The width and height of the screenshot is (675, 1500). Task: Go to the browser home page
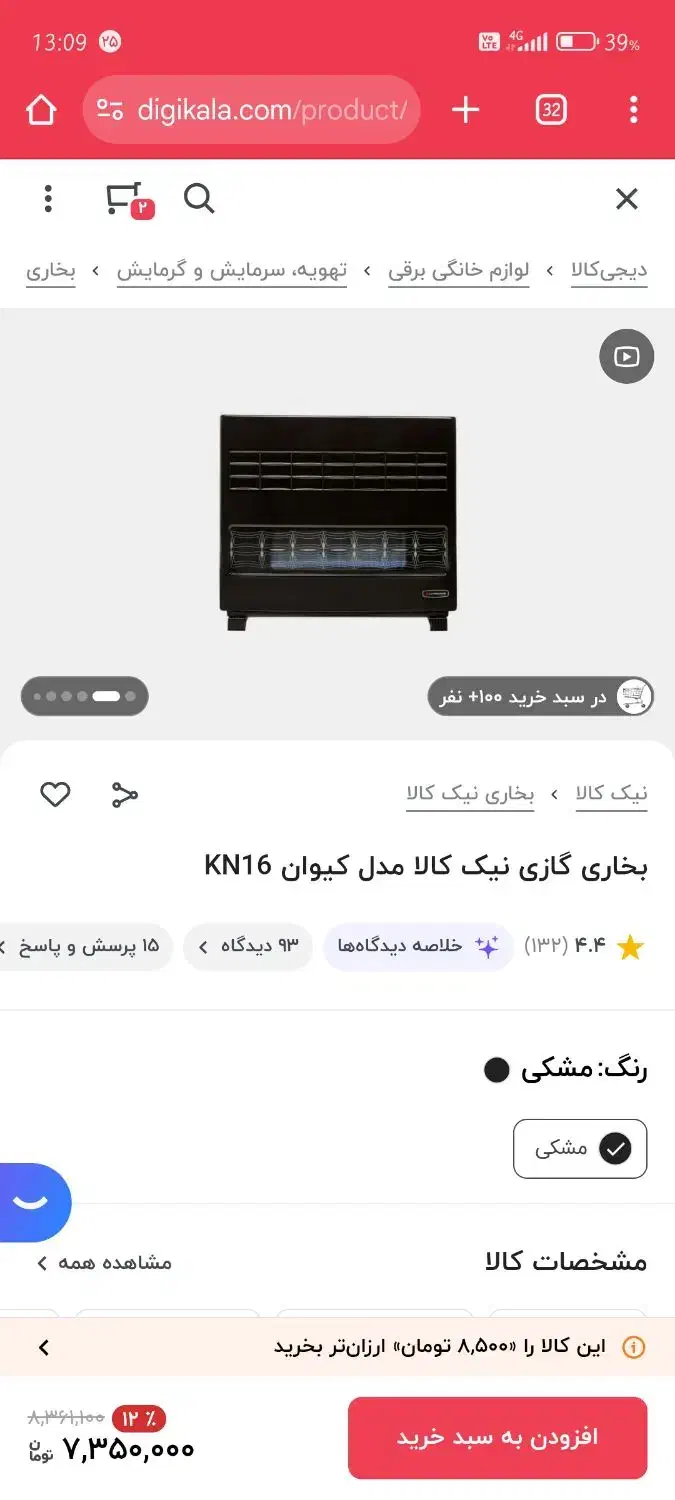41,110
